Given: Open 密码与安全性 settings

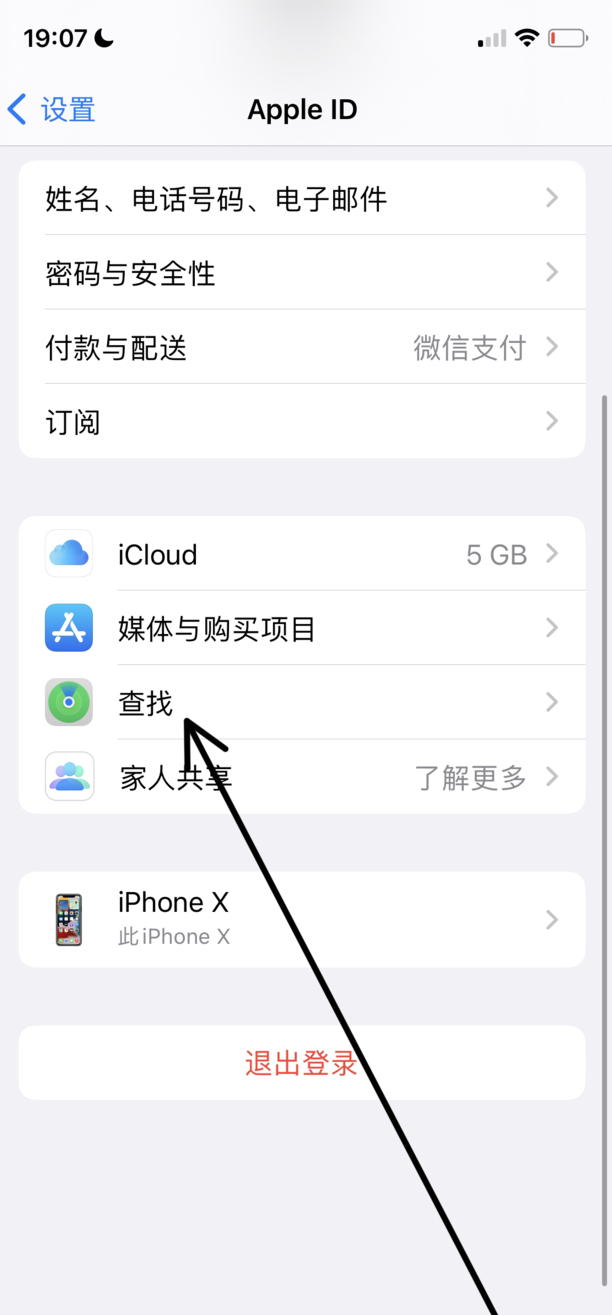Looking at the screenshot, I should pyautogui.click(x=300, y=273).
